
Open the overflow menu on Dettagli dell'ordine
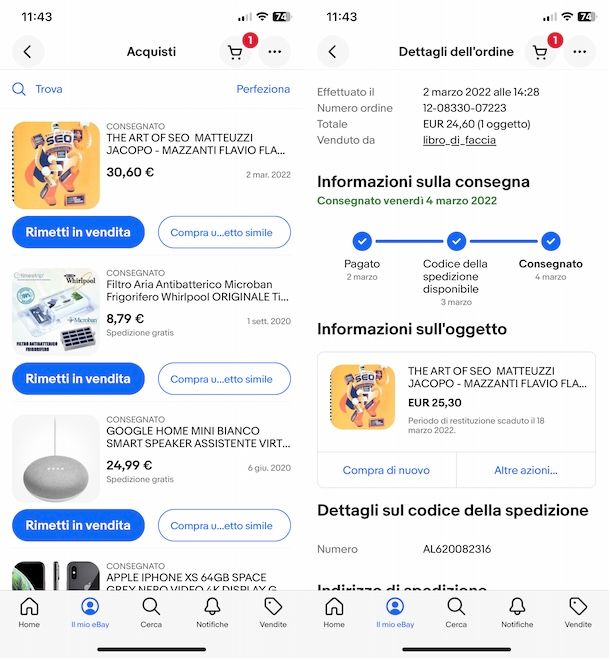579,52
